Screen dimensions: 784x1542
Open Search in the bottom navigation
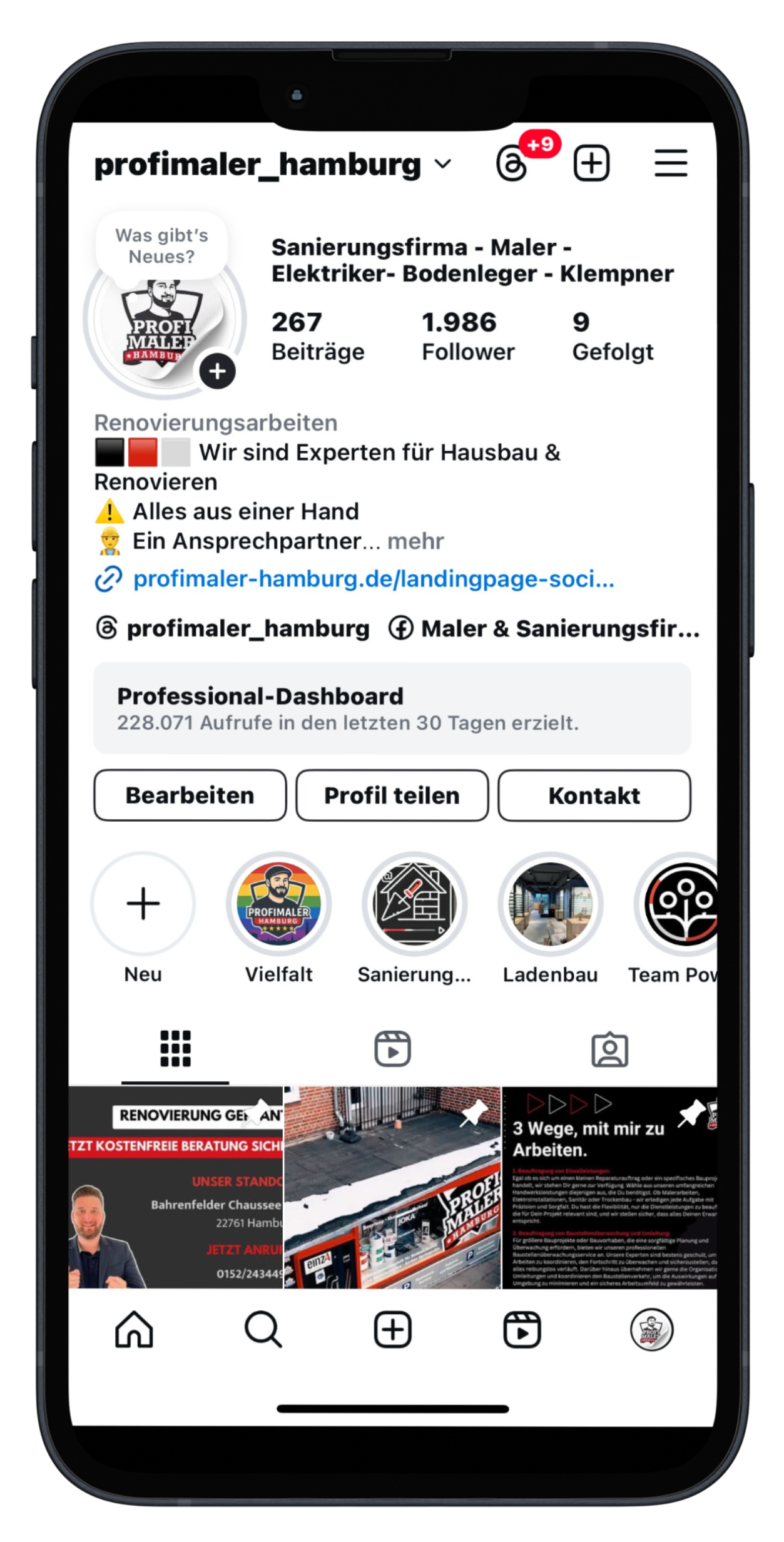pos(263,1329)
